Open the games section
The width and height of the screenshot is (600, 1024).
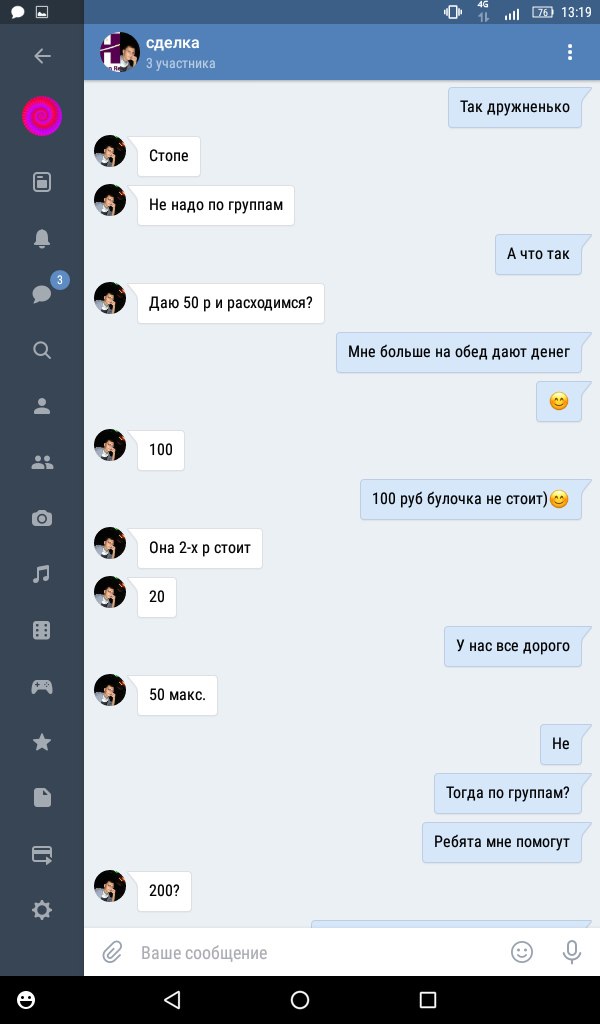[42, 686]
